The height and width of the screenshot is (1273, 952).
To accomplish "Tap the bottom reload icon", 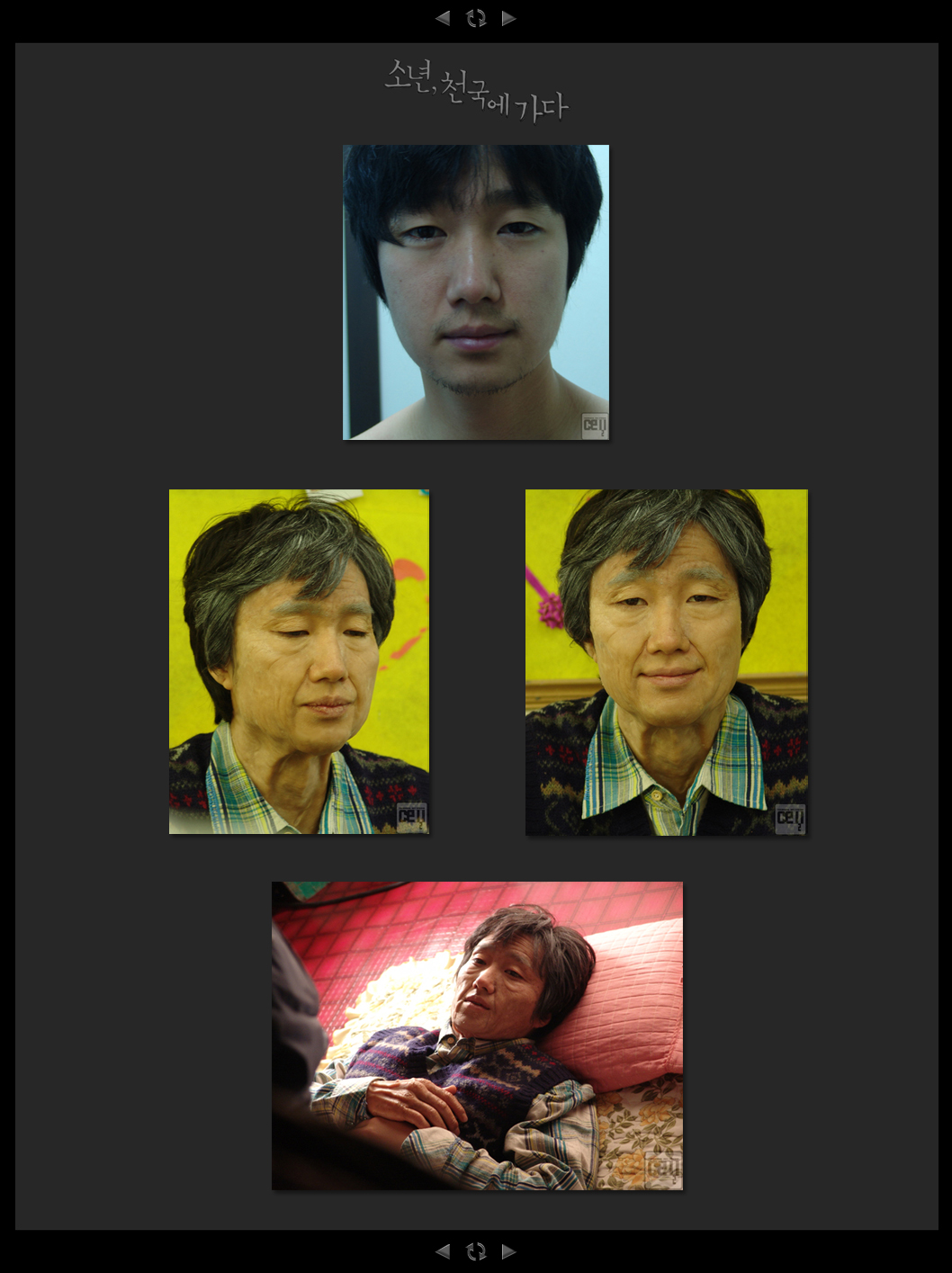I will [476, 1251].
